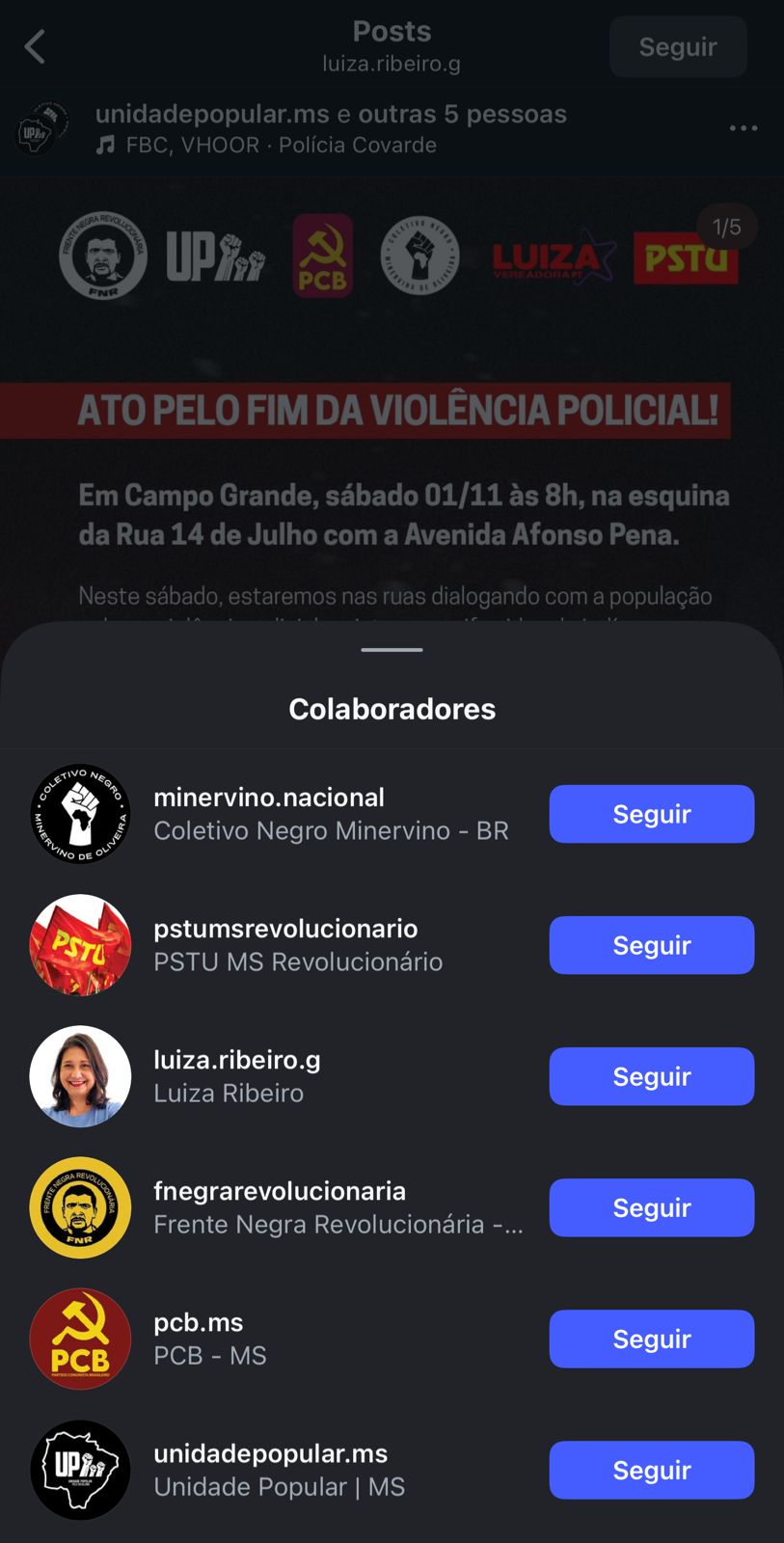The height and width of the screenshot is (1543, 784).
Task: Tap Seguir next to Luiza Ribeiro
Action: [x=651, y=1076]
